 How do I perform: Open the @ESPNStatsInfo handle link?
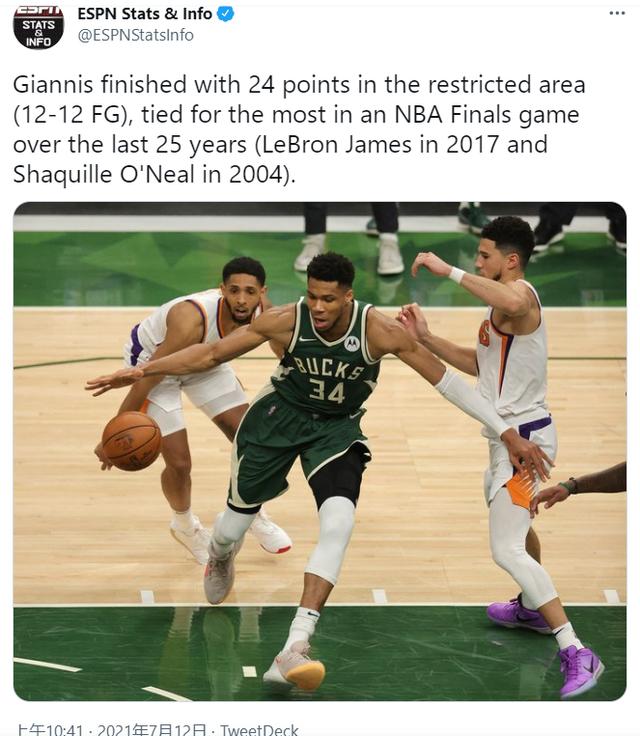(x=135, y=35)
